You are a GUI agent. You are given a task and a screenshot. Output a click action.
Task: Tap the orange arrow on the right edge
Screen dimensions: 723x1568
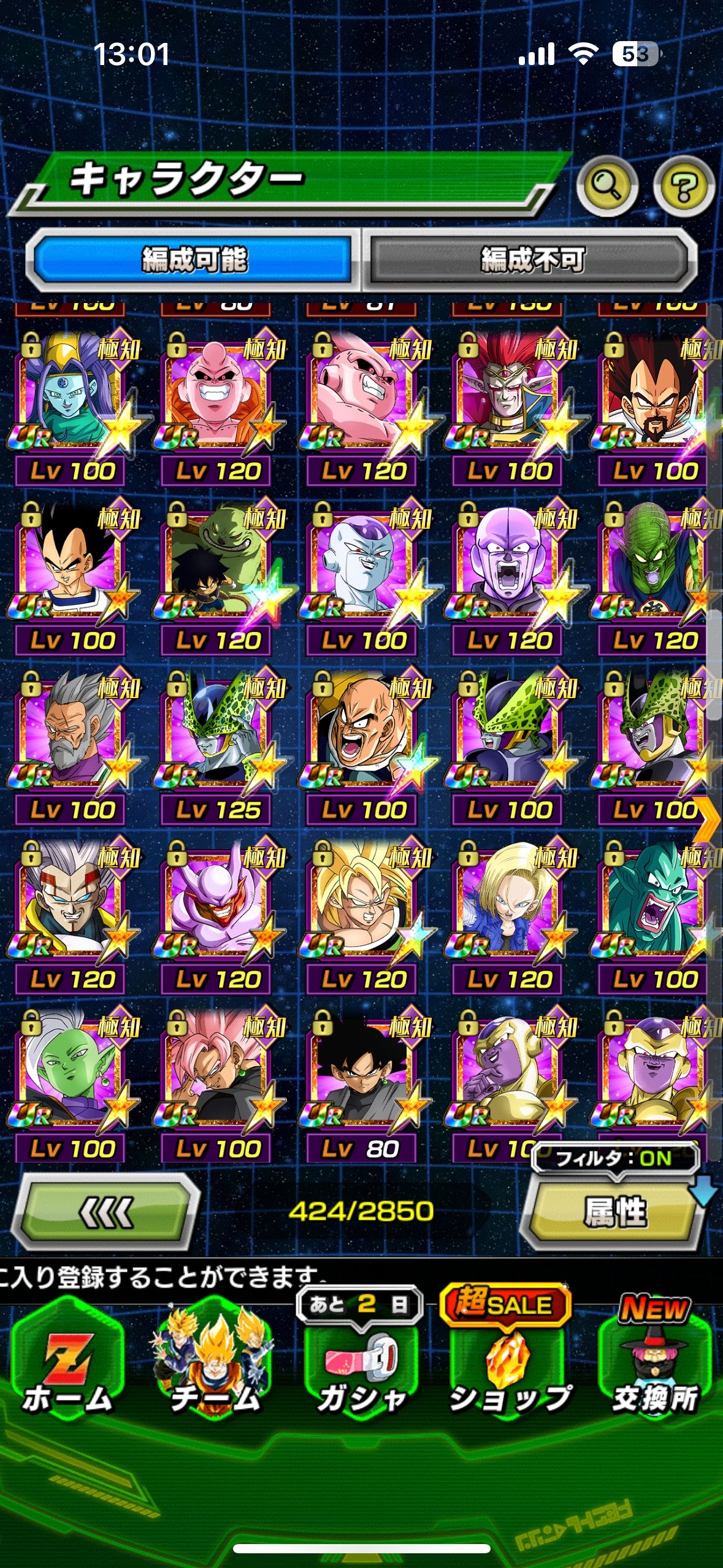tap(707, 819)
